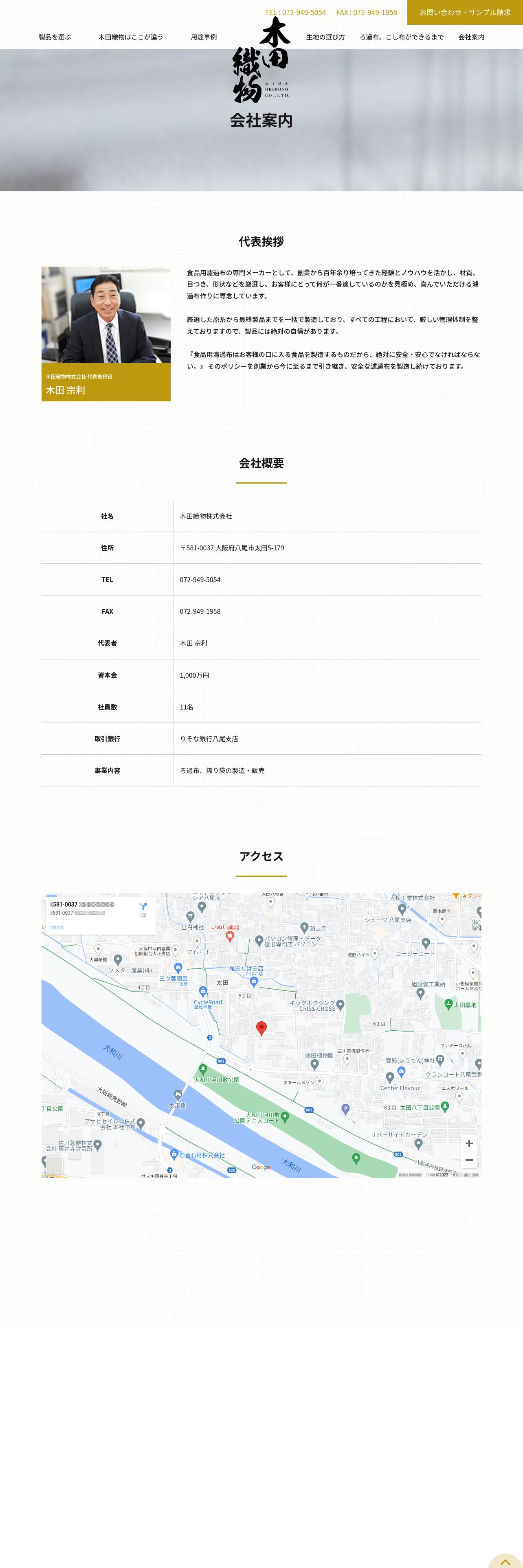
Task: Open the larger map link
Action: [57, 928]
